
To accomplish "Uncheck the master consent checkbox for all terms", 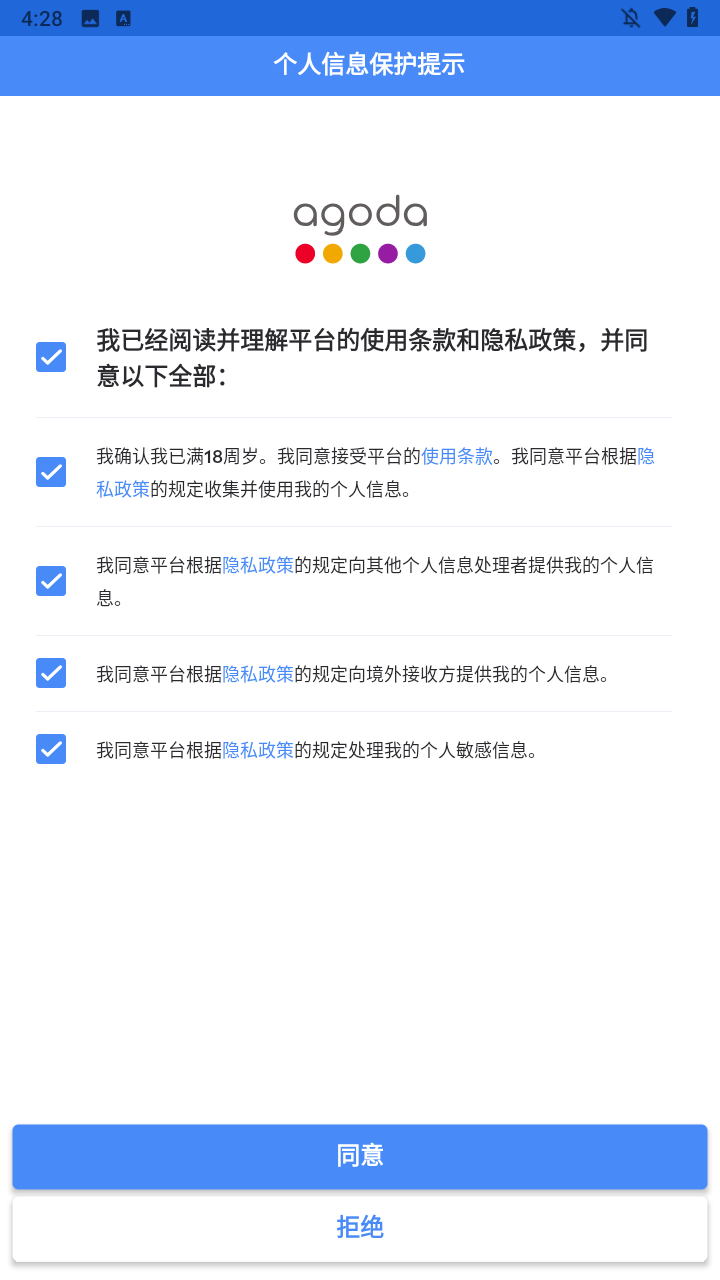I will pyautogui.click(x=50, y=356).
